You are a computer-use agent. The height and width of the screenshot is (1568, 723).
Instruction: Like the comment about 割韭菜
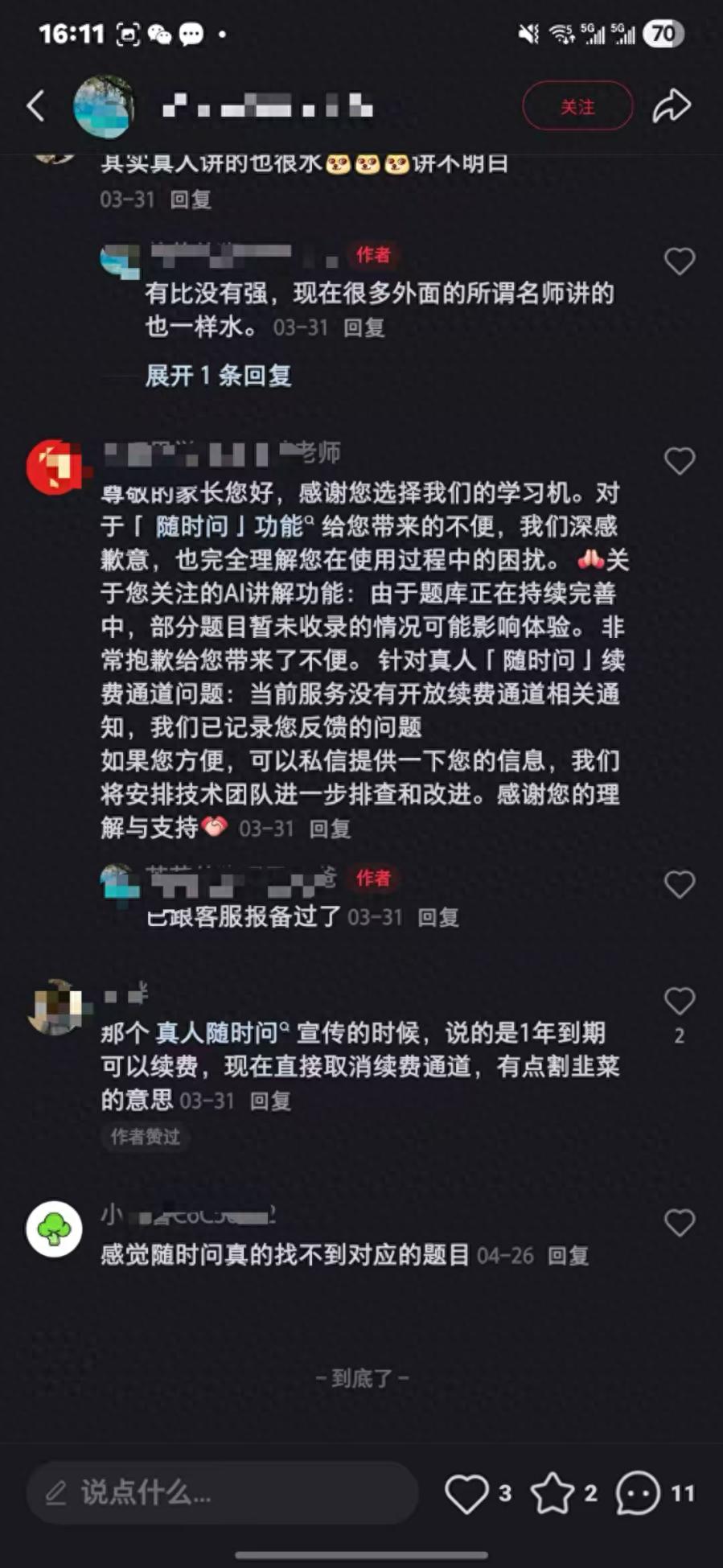pyautogui.click(x=679, y=1001)
